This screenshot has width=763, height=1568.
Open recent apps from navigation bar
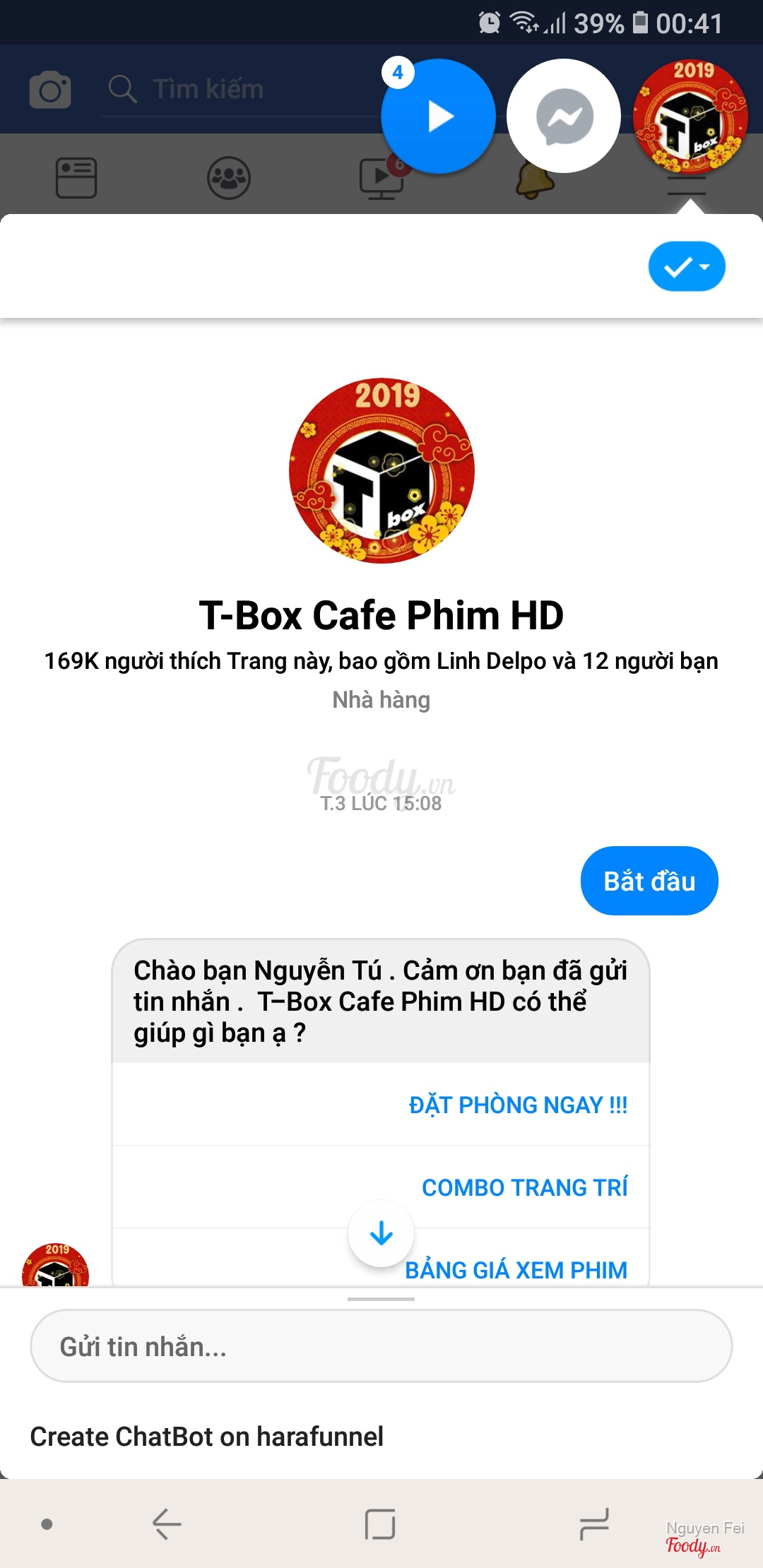[x=593, y=1524]
